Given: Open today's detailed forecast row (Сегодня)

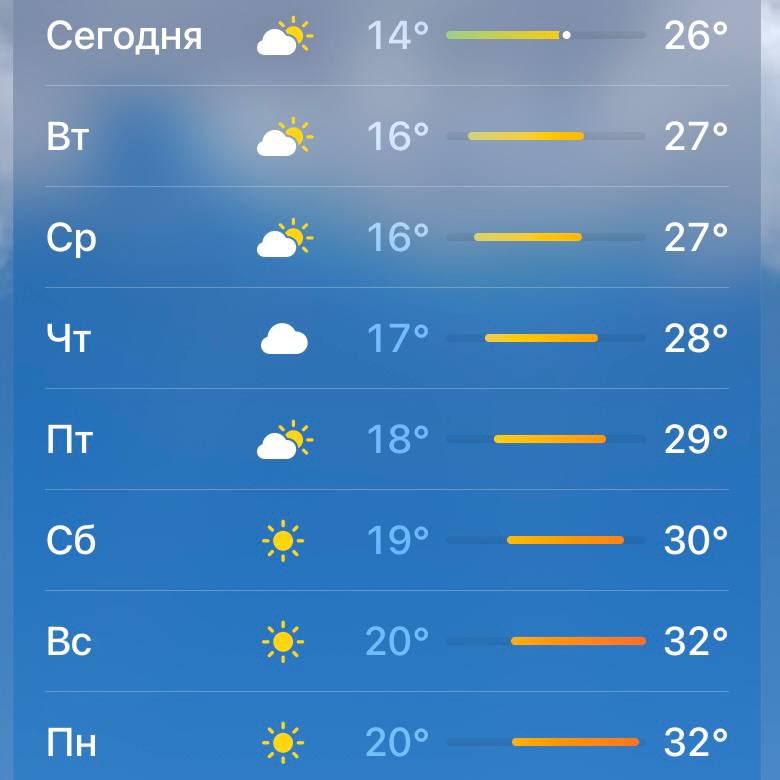Looking at the screenshot, I should click(388, 37).
